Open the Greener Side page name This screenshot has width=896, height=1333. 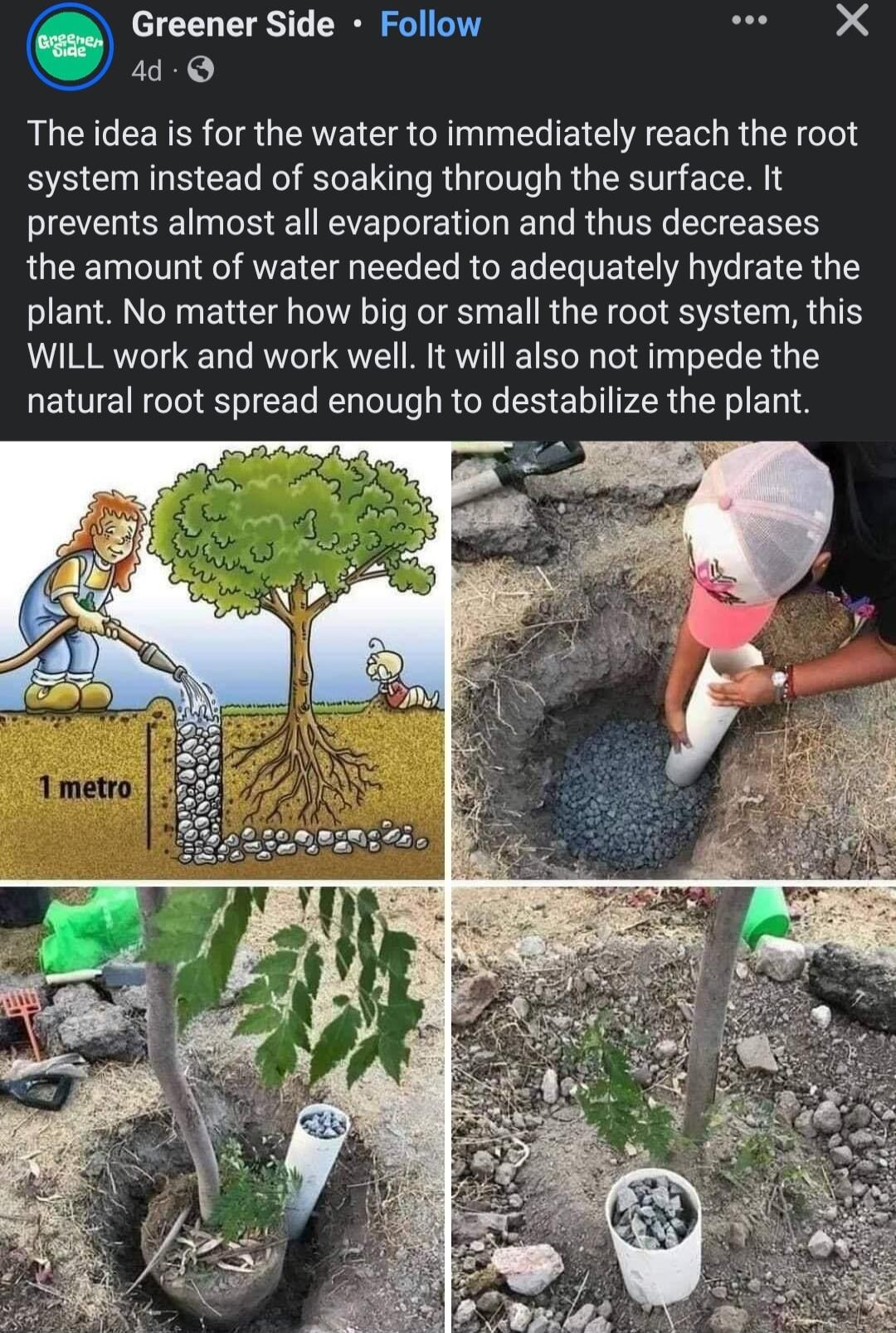click(232, 25)
